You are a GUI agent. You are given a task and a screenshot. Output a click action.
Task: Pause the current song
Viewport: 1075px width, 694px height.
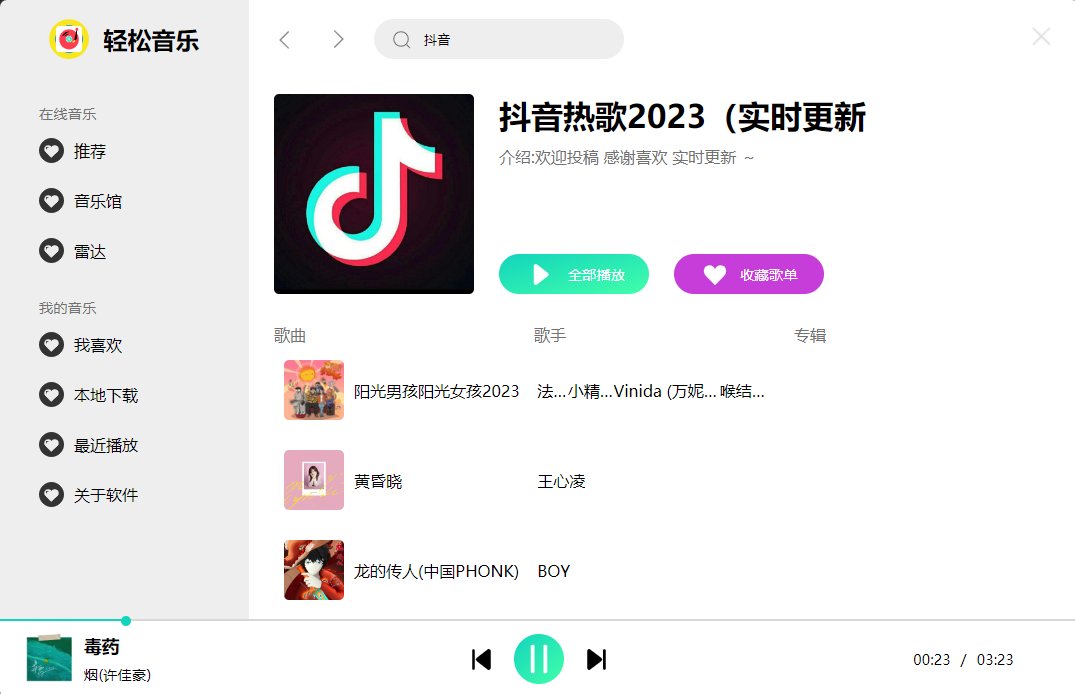point(539,659)
